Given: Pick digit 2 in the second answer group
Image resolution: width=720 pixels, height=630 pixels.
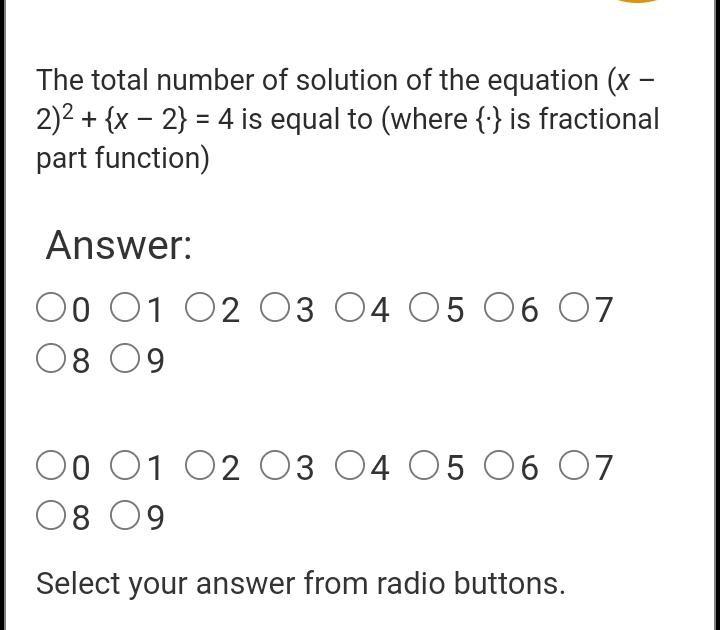Looking at the screenshot, I should pyautogui.click(x=200, y=465).
